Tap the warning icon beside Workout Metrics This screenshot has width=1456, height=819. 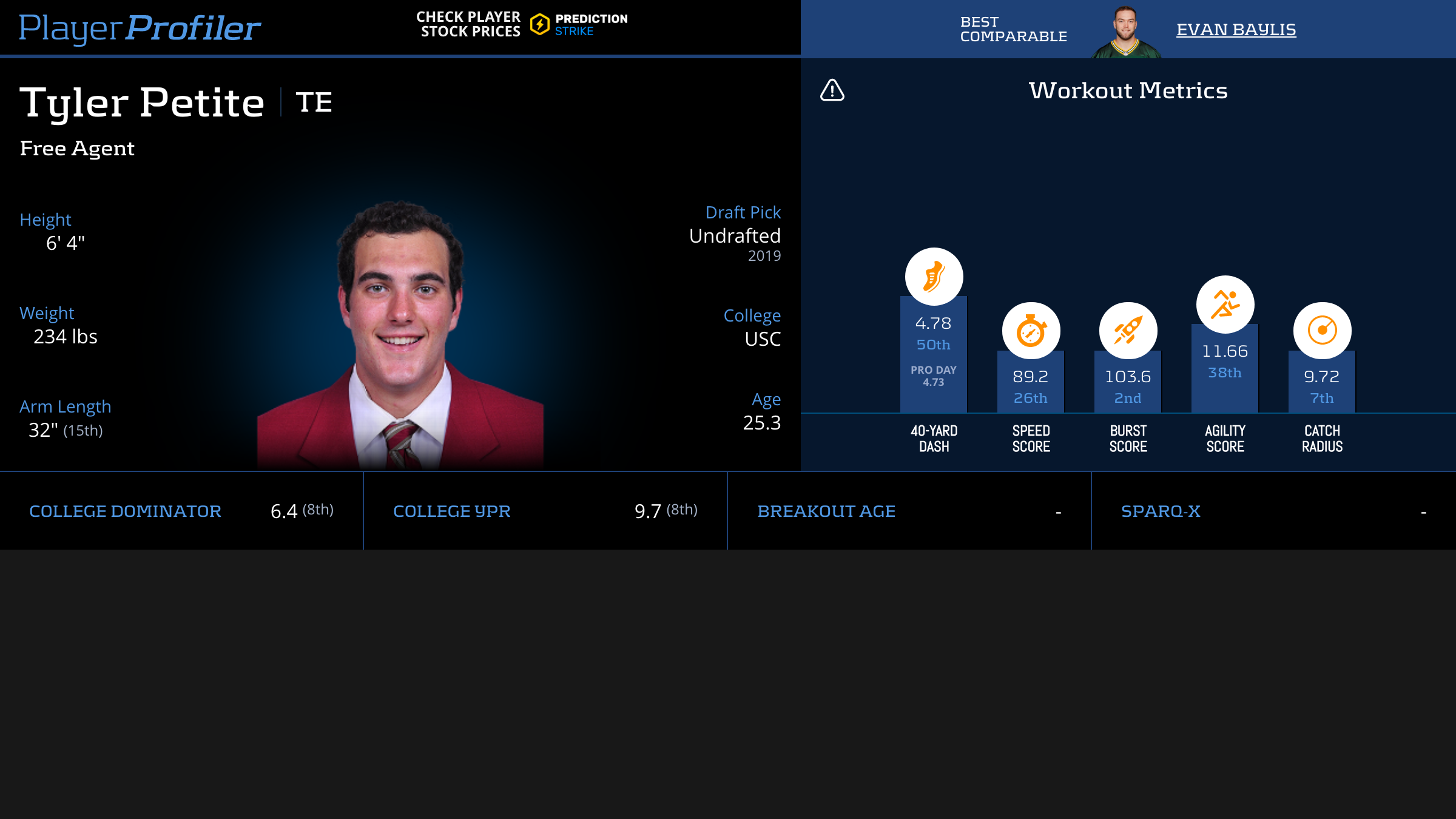pos(832,90)
